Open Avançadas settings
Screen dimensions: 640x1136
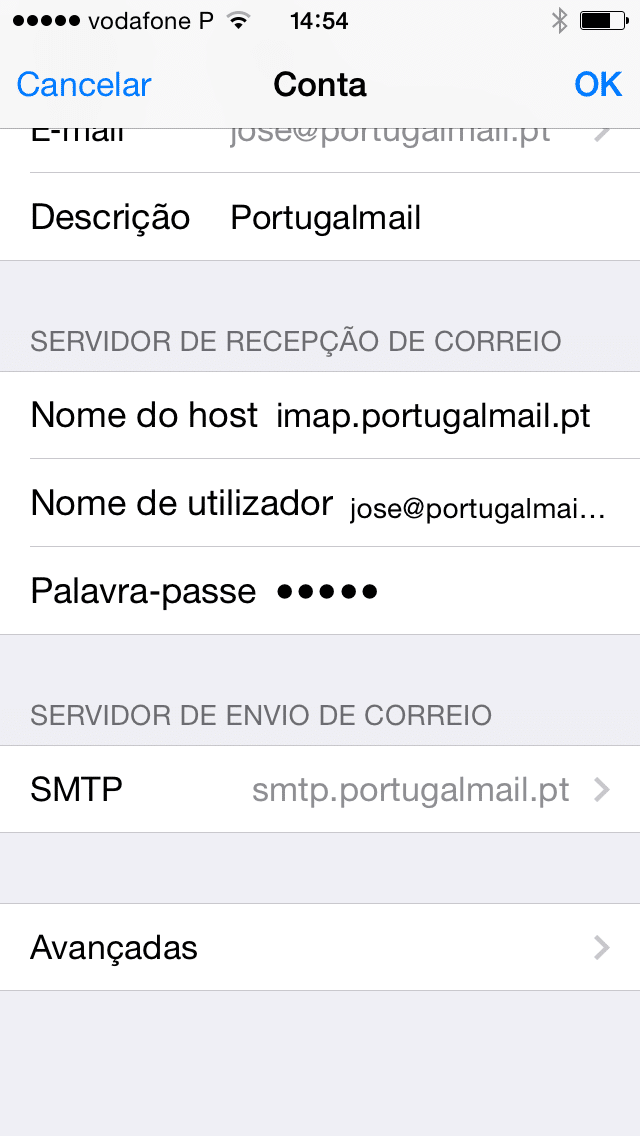pyautogui.click(x=320, y=947)
